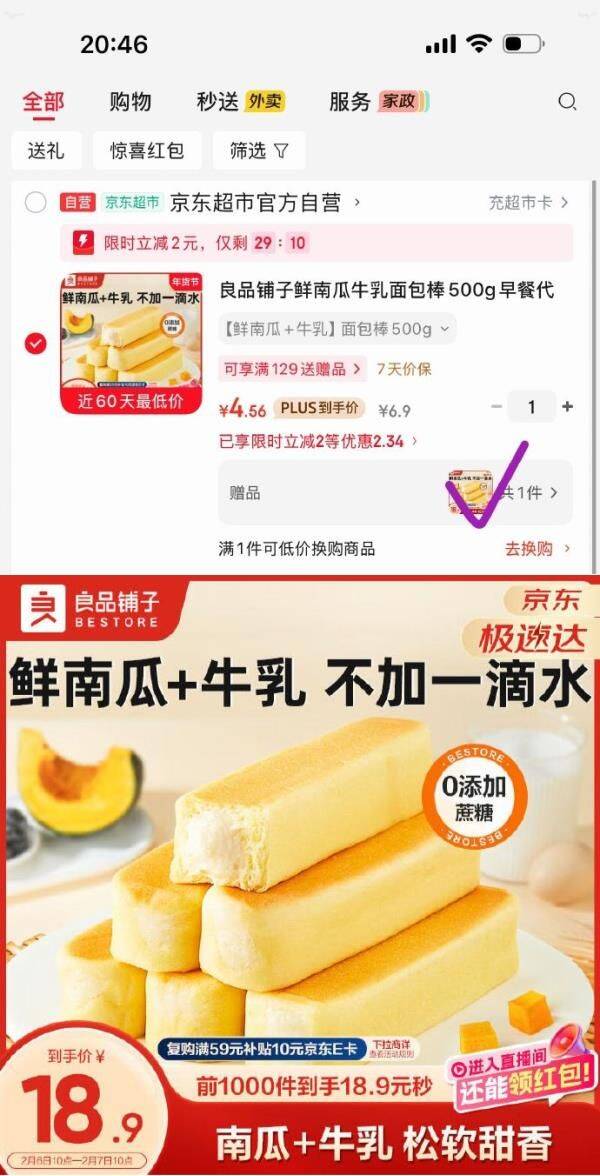Open the cart search icon
Viewport: 600px width, 1176px height.
tap(567, 101)
